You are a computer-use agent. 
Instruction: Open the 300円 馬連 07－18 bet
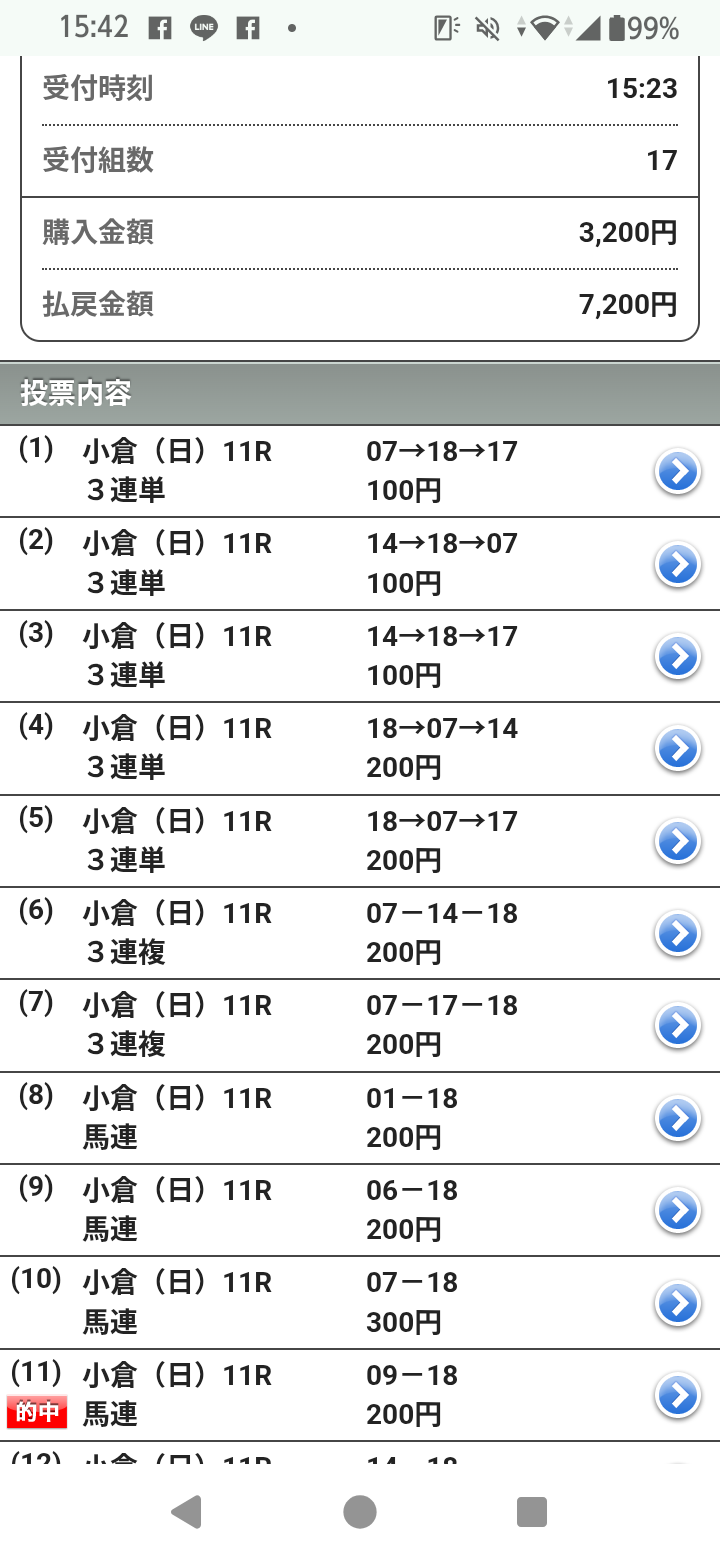[x=677, y=1303]
